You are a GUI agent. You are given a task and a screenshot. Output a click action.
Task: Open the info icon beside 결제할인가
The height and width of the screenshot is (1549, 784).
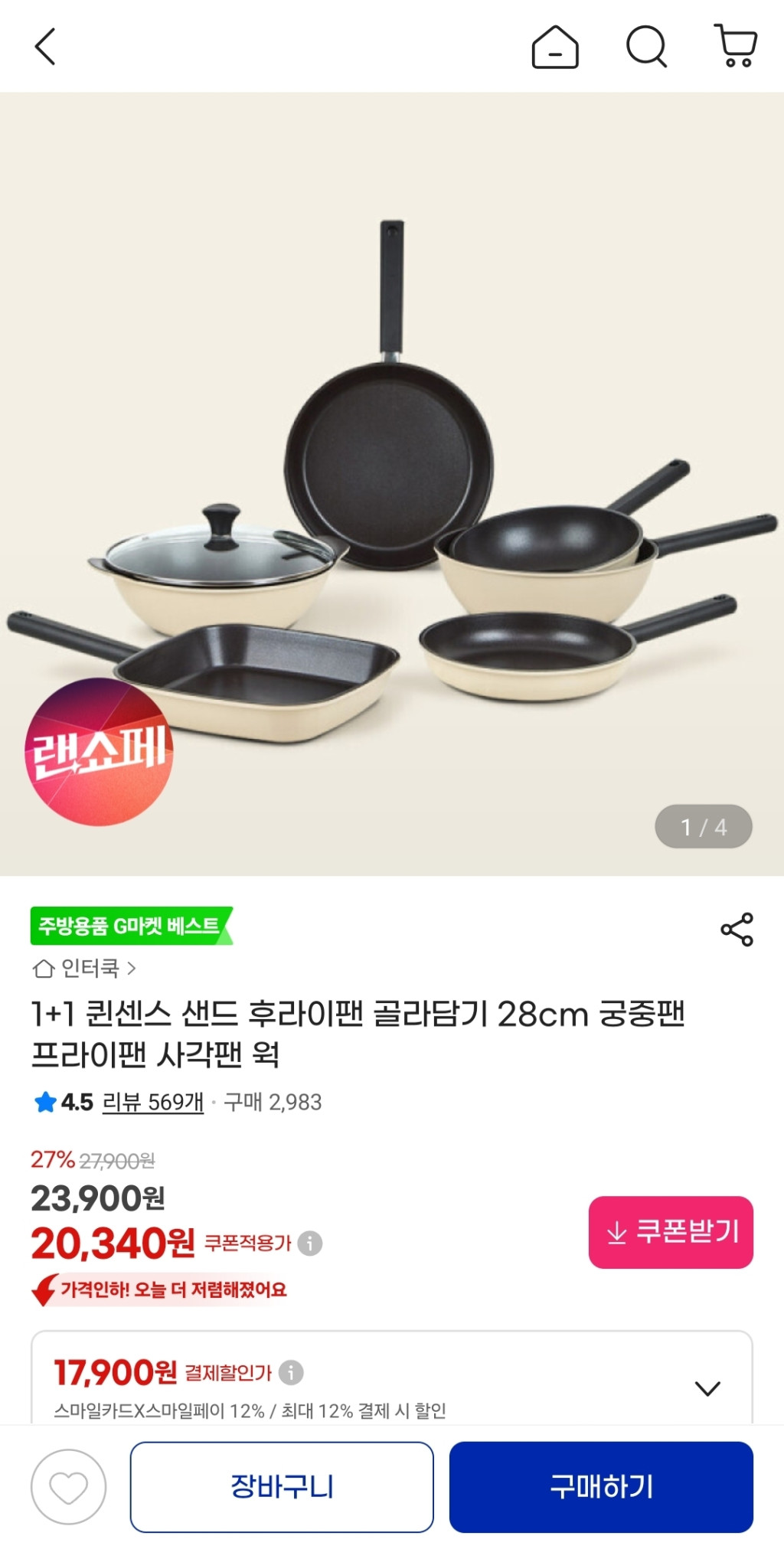tap(291, 1372)
